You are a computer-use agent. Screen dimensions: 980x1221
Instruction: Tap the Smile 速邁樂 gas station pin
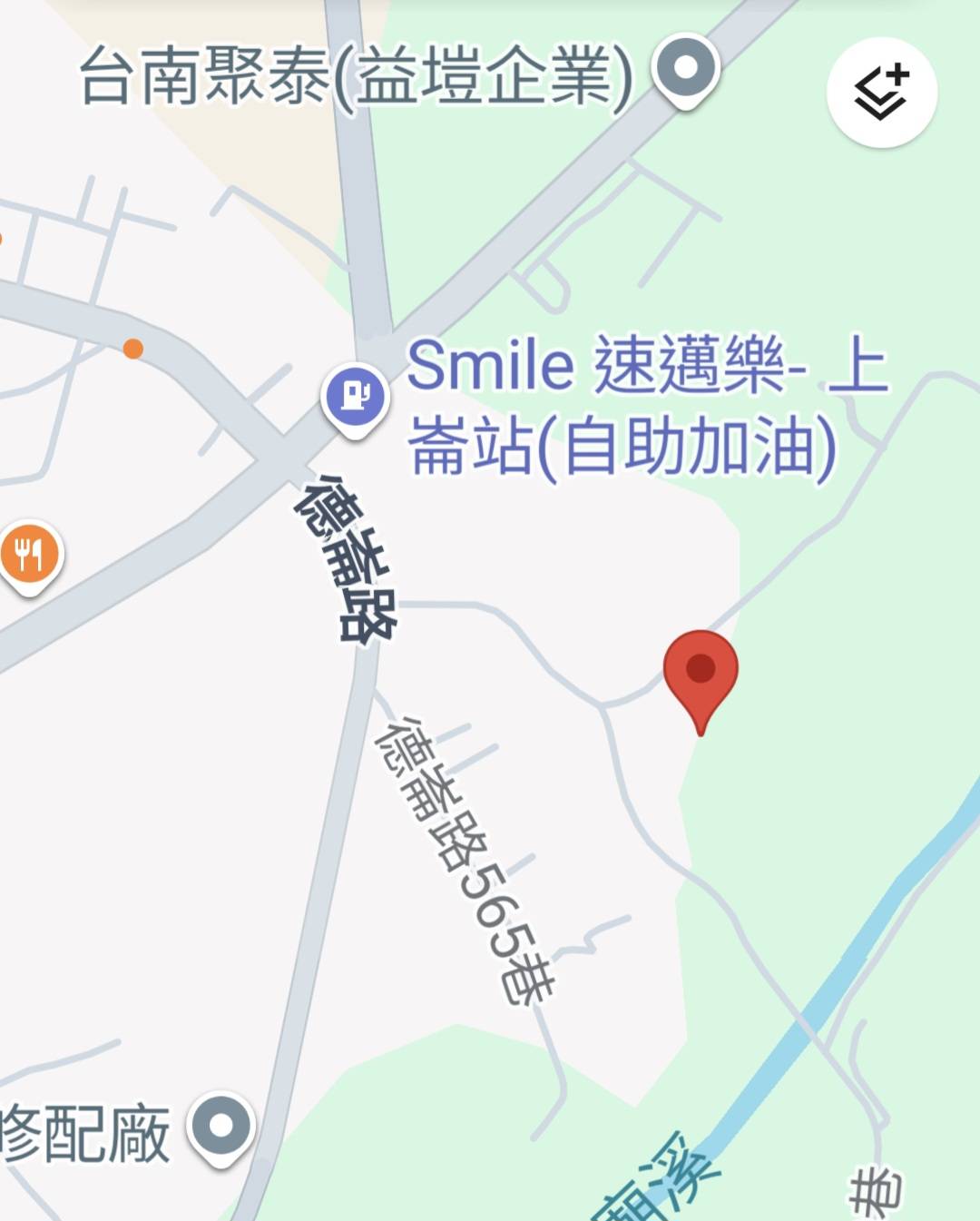pos(355,397)
